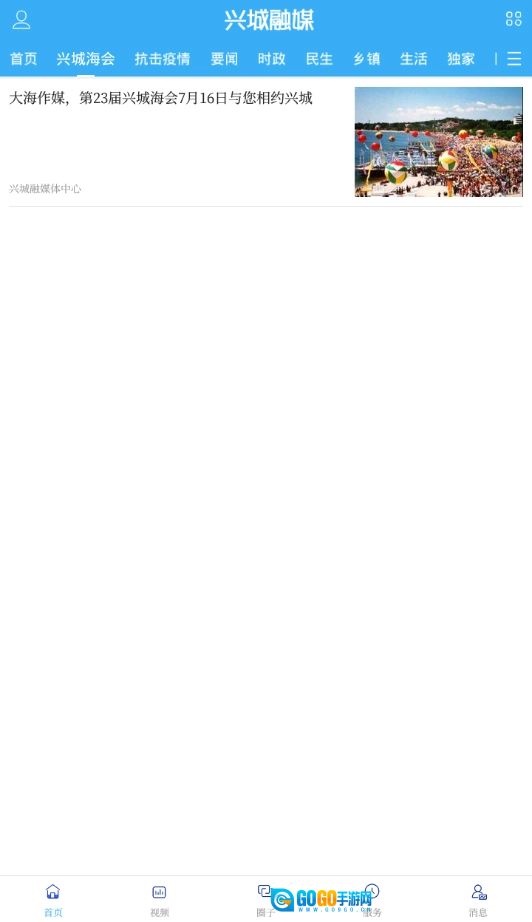Open the four-square grid menu

pos(513,19)
